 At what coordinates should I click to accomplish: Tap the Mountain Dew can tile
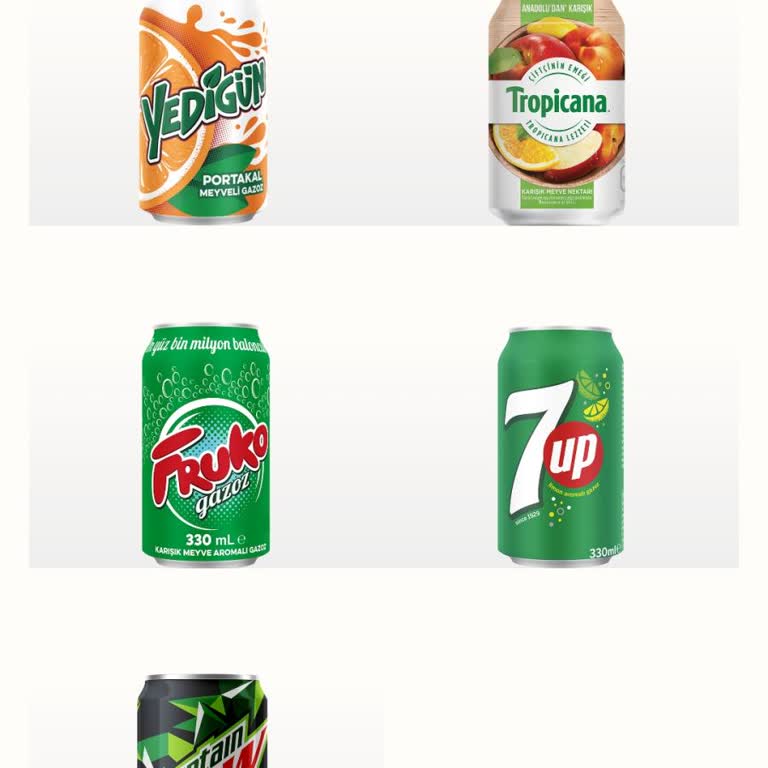[204, 720]
